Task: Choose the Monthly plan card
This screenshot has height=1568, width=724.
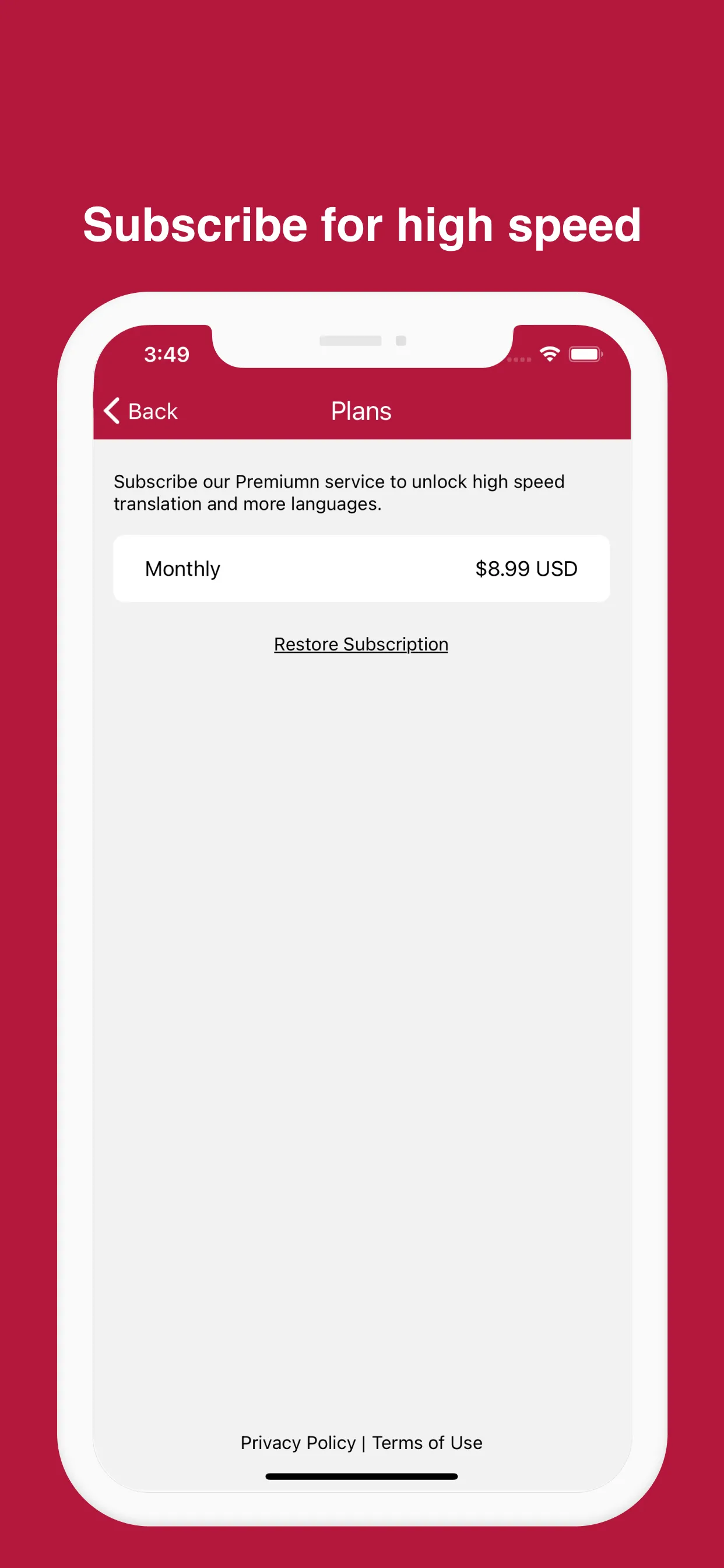Action: [361, 568]
